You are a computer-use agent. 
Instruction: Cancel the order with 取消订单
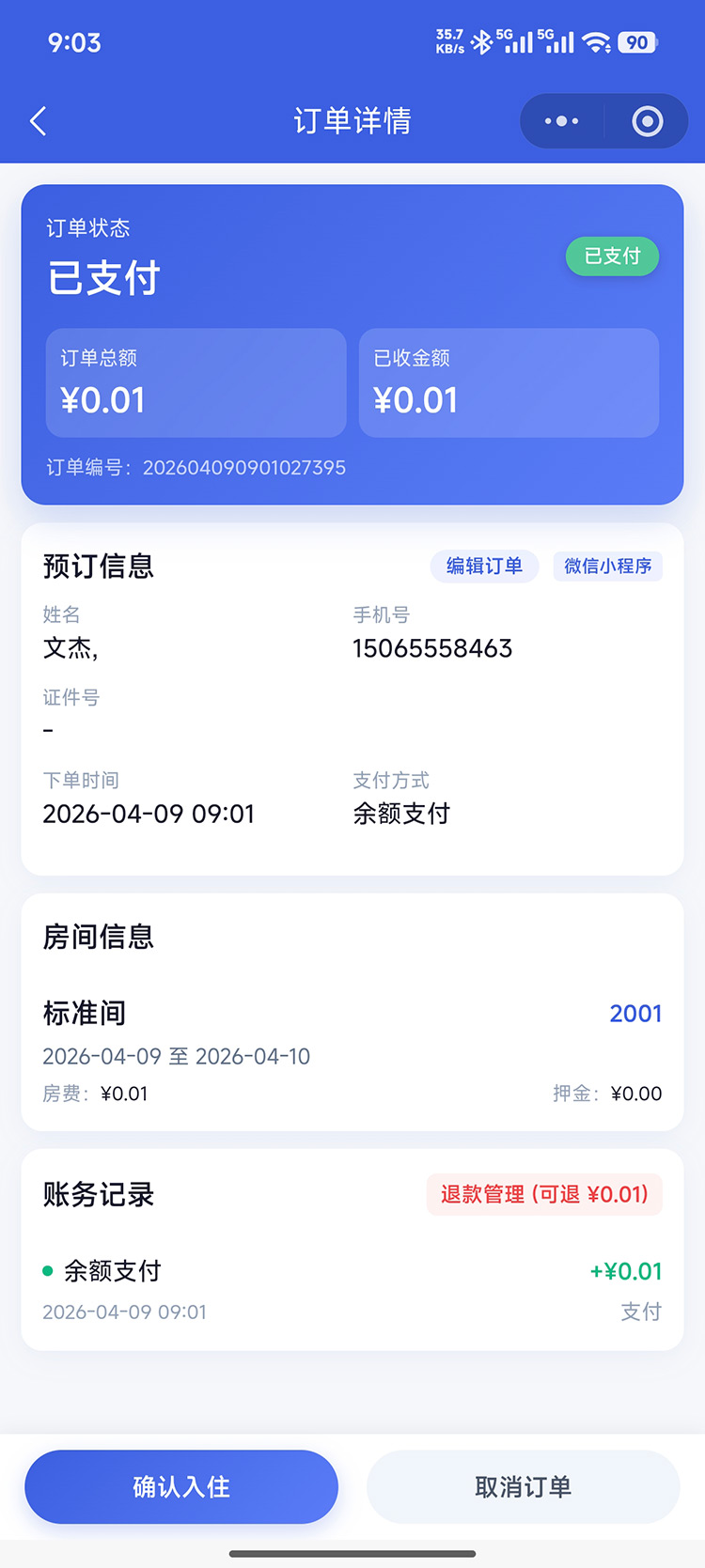(x=523, y=1486)
